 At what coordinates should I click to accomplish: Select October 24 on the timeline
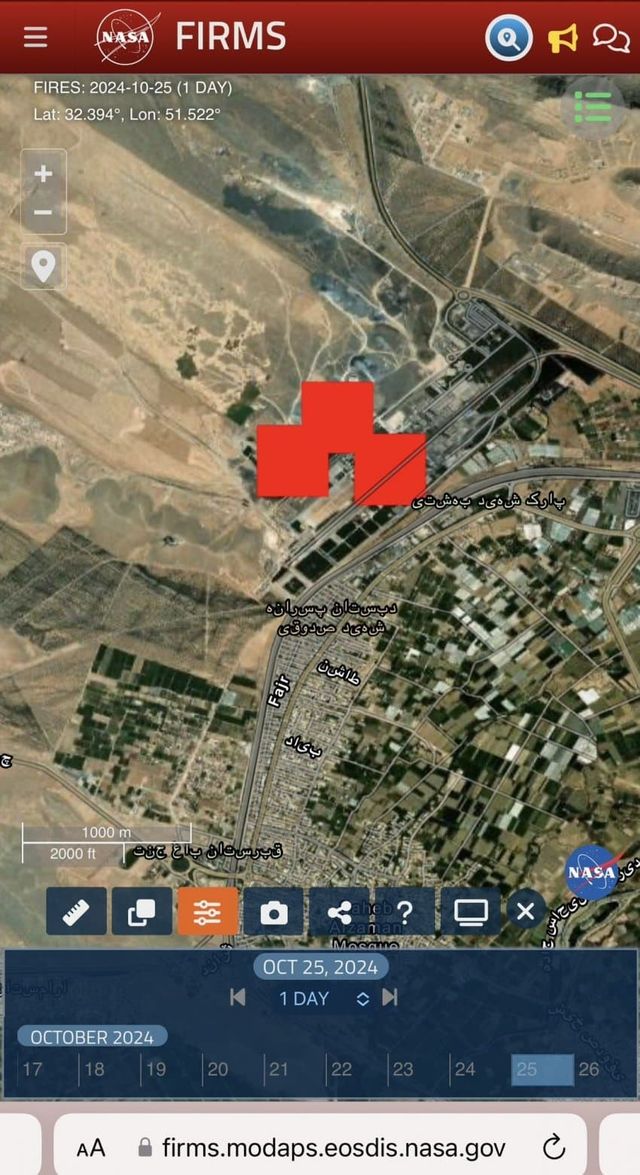pyautogui.click(x=465, y=1069)
